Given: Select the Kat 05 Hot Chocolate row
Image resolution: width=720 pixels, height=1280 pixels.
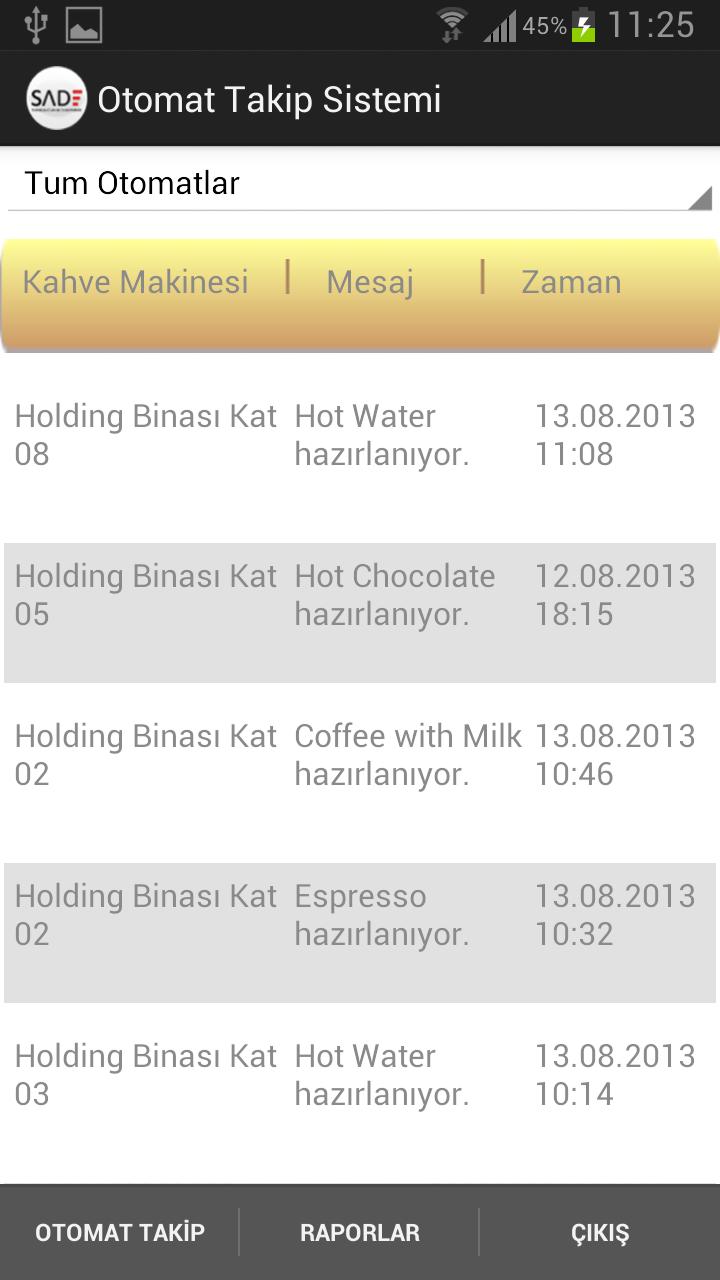Looking at the screenshot, I should [360, 613].
